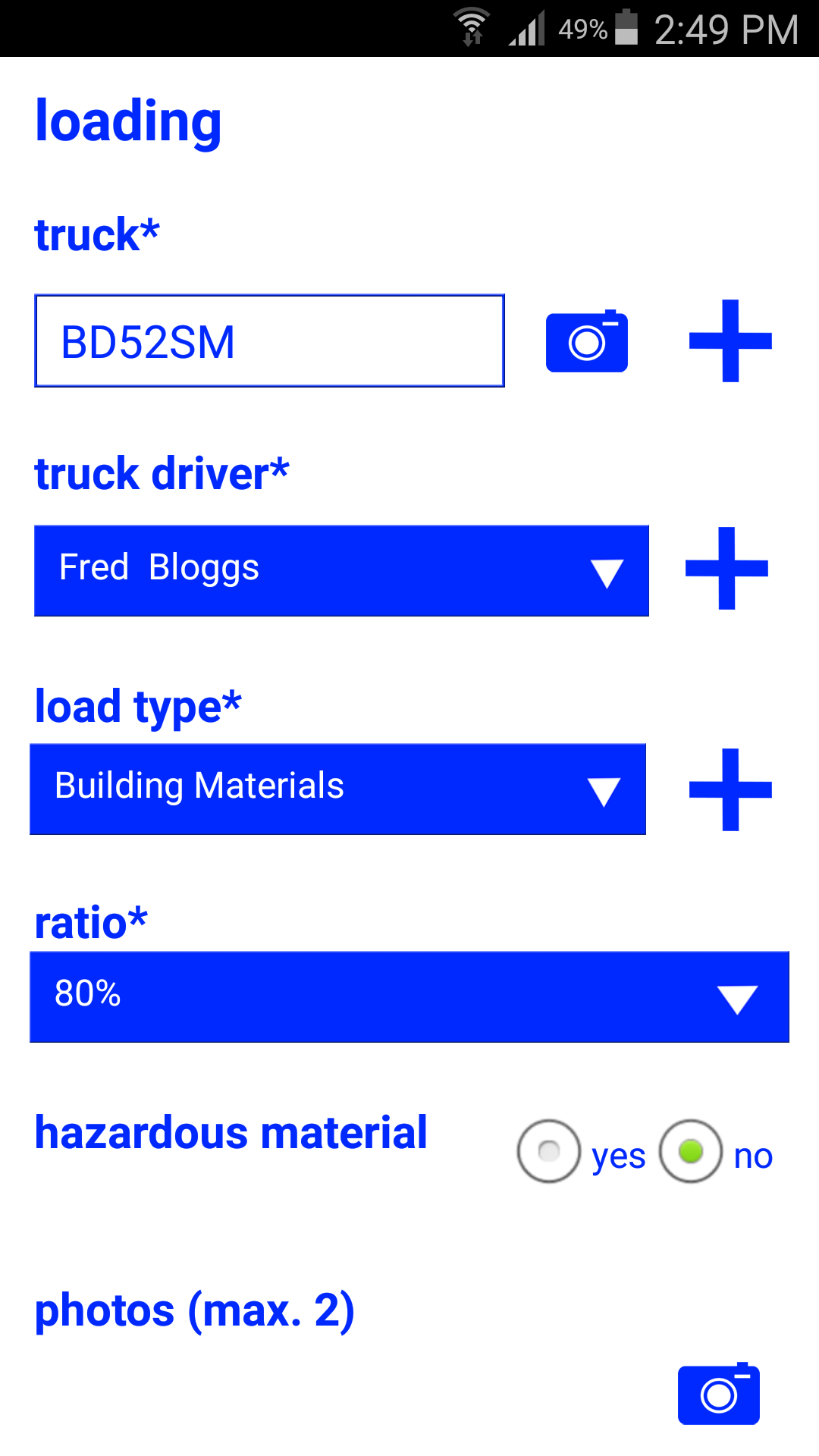Click inside the BD52SM text field

pos(269,340)
